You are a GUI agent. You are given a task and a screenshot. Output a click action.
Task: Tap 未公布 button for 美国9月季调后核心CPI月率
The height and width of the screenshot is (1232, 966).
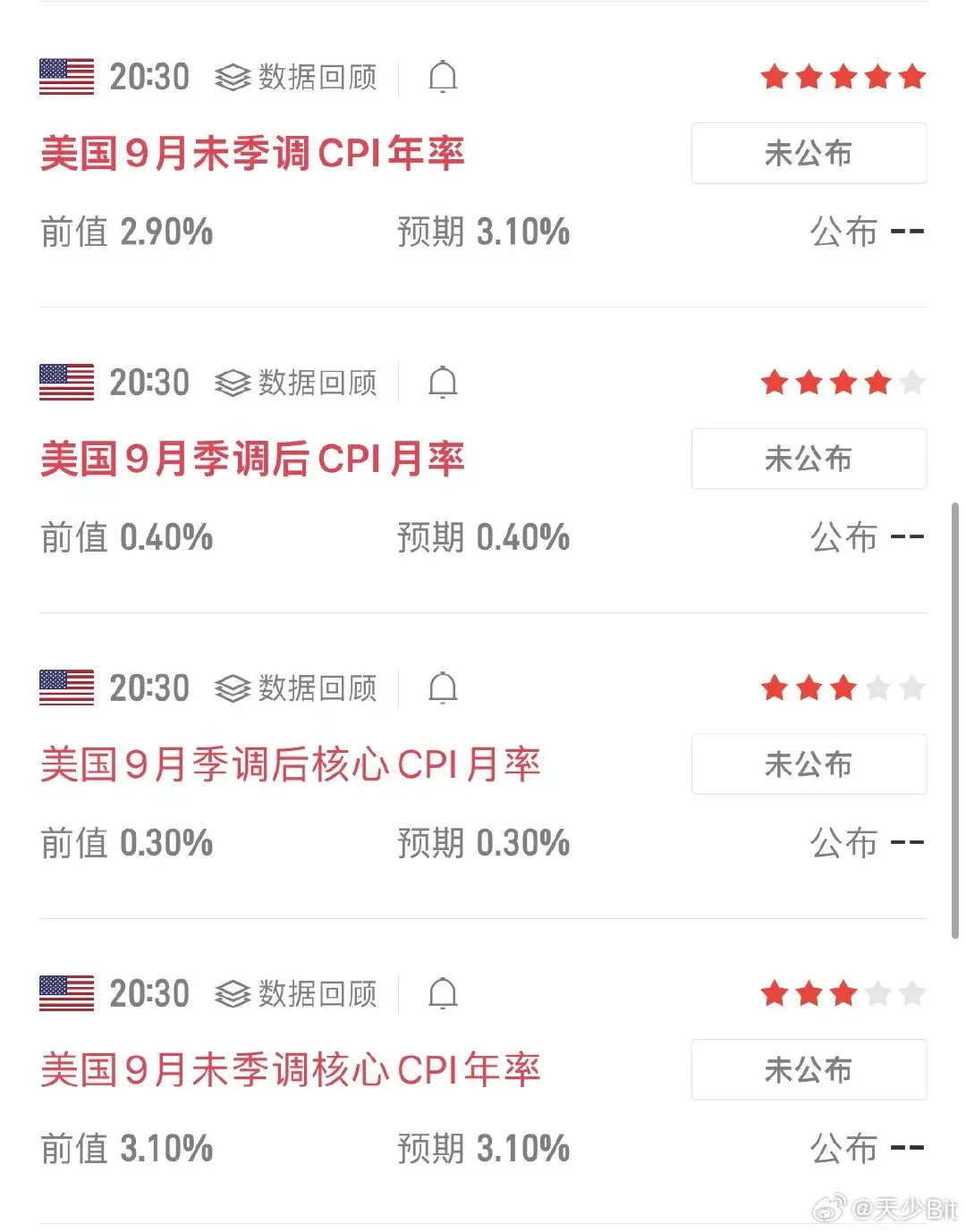[808, 764]
